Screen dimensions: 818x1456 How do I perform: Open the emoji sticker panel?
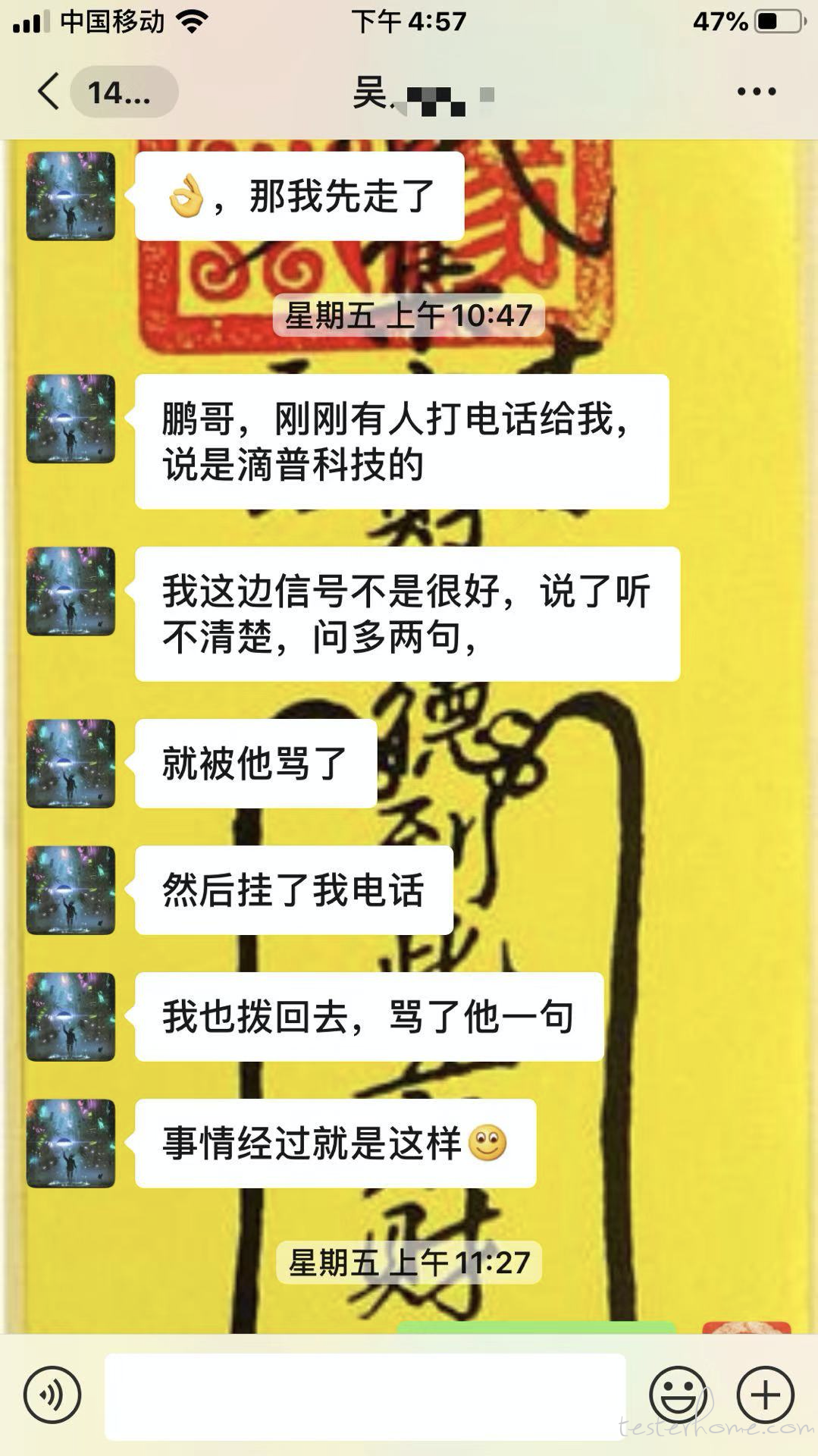pyautogui.click(x=679, y=1394)
